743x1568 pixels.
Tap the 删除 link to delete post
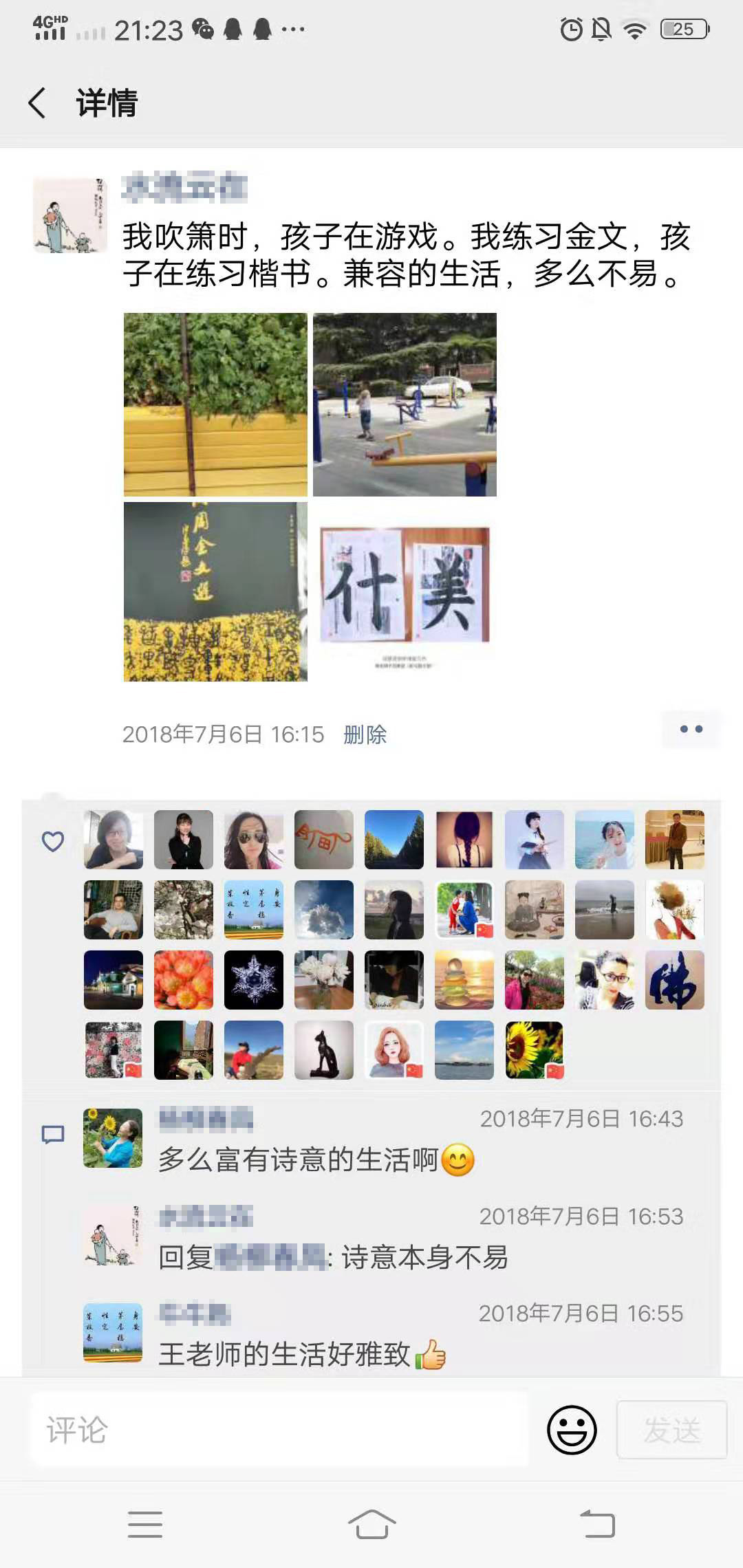(365, 734)
